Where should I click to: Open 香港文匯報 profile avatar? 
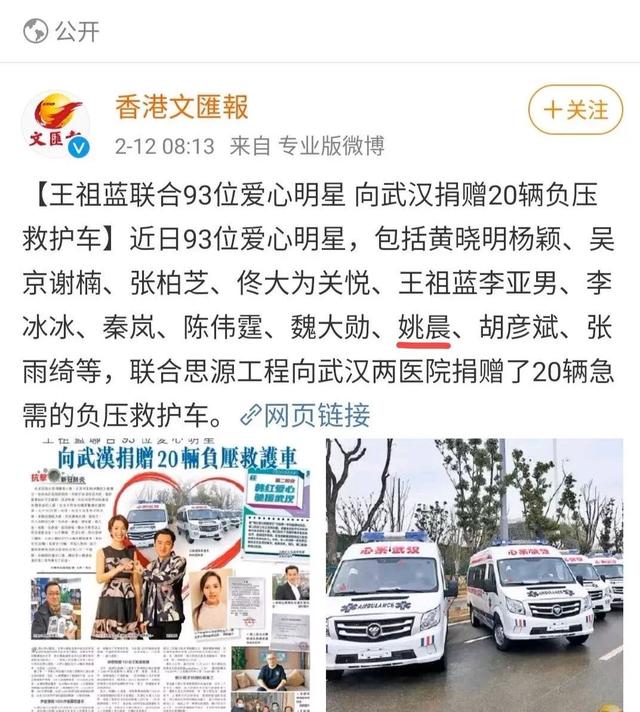pyautogui.click(x=56, y=124)
